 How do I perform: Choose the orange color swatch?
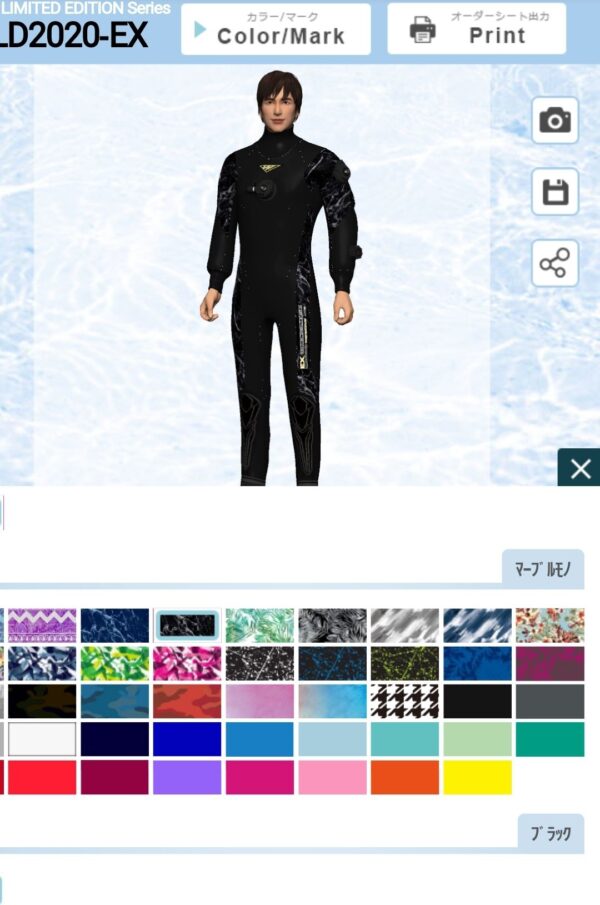point(404,777)
